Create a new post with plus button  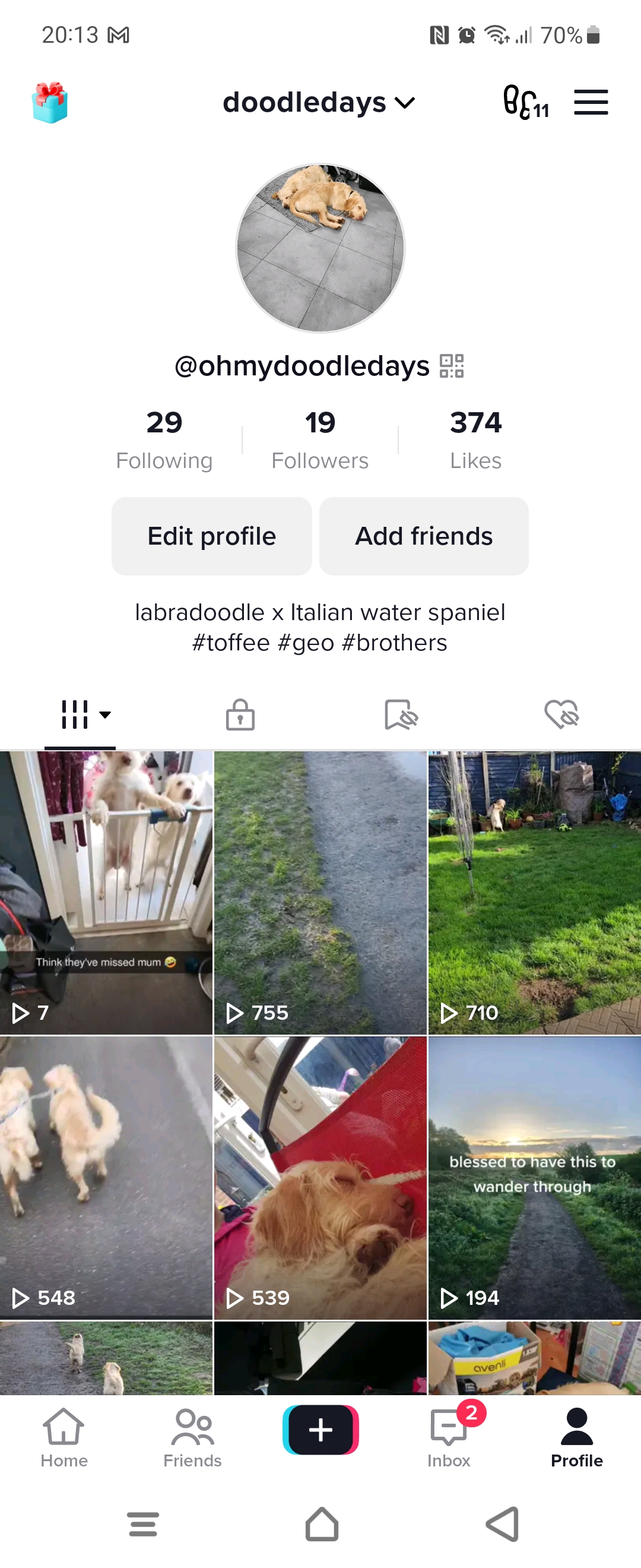coord(320,1429)
